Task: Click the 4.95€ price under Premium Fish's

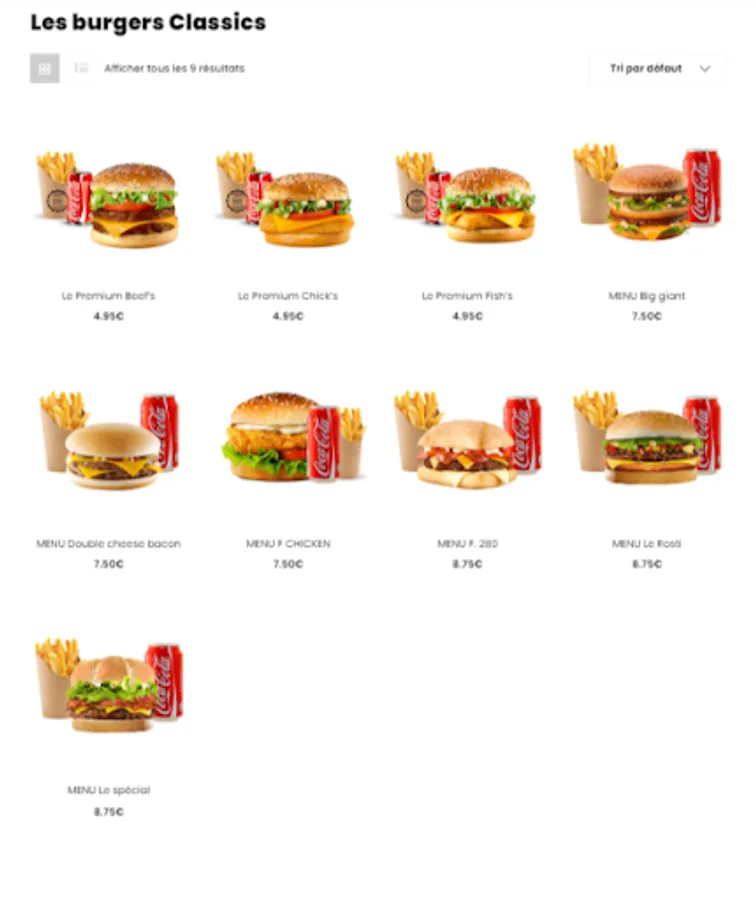Action: 466,317
